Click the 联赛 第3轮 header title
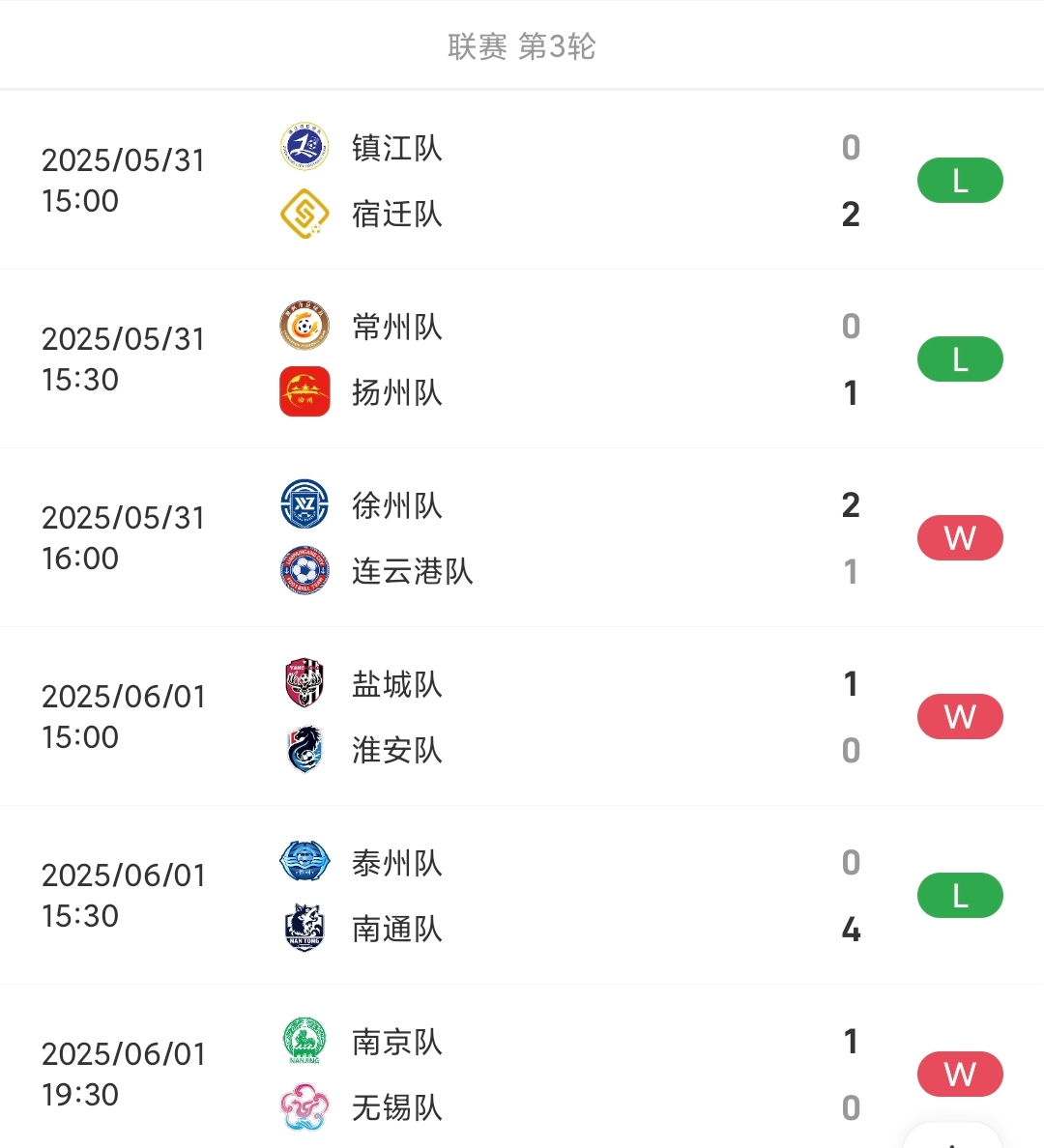Image resolution: width=1044 pixels, height=1148 pixels. tap(522, 45)
